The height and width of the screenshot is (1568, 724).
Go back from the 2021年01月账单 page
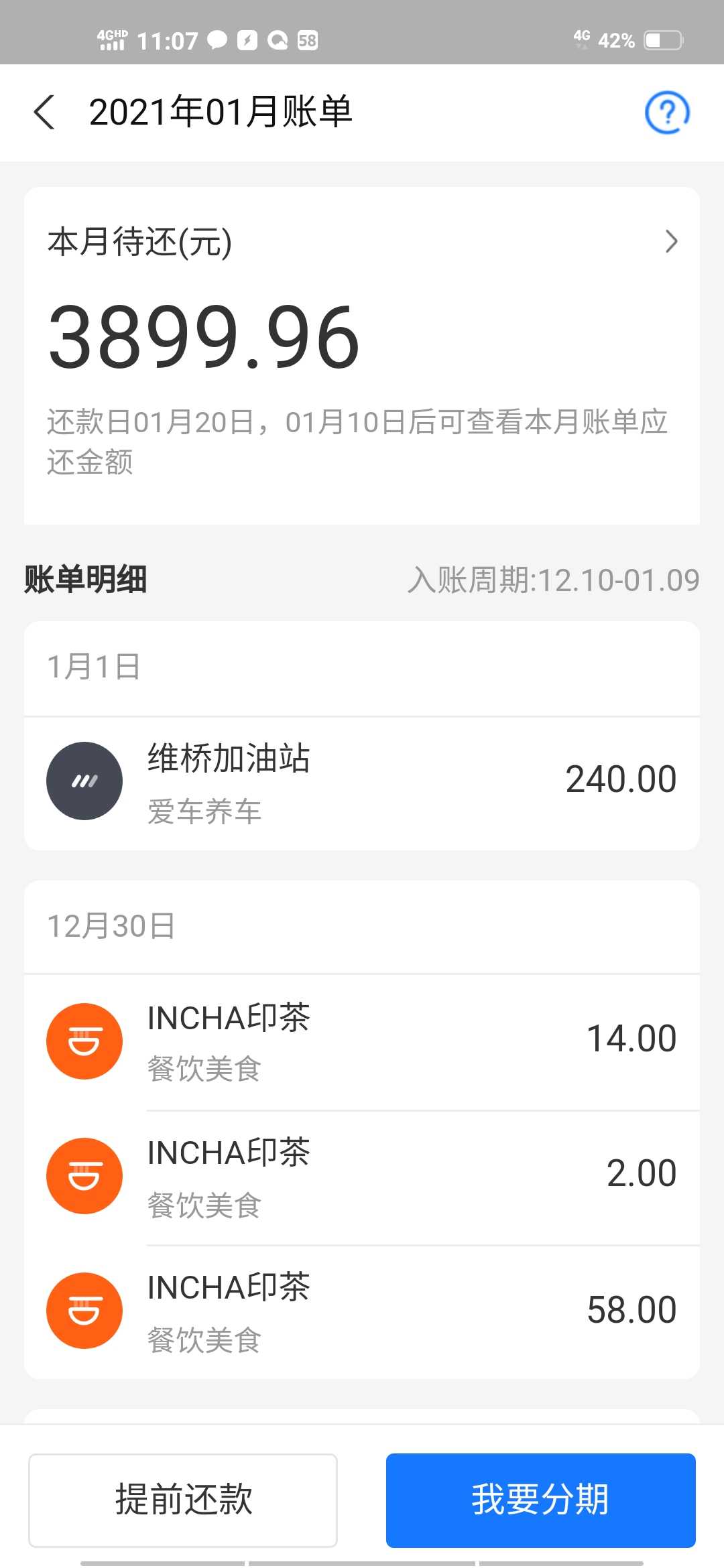pos(44,112)
